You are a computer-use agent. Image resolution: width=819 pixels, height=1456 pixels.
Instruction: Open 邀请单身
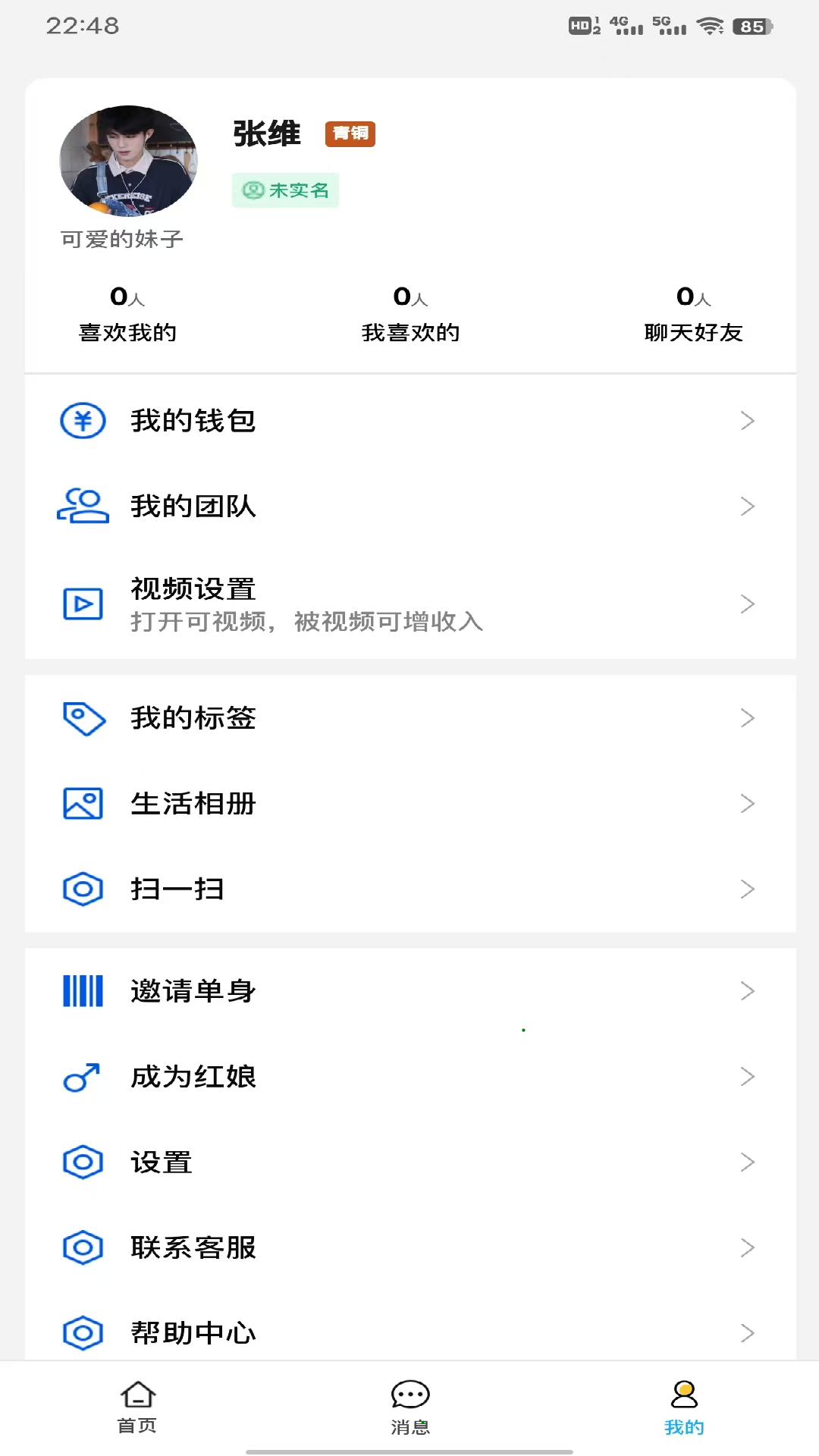[x=409, y=991]
